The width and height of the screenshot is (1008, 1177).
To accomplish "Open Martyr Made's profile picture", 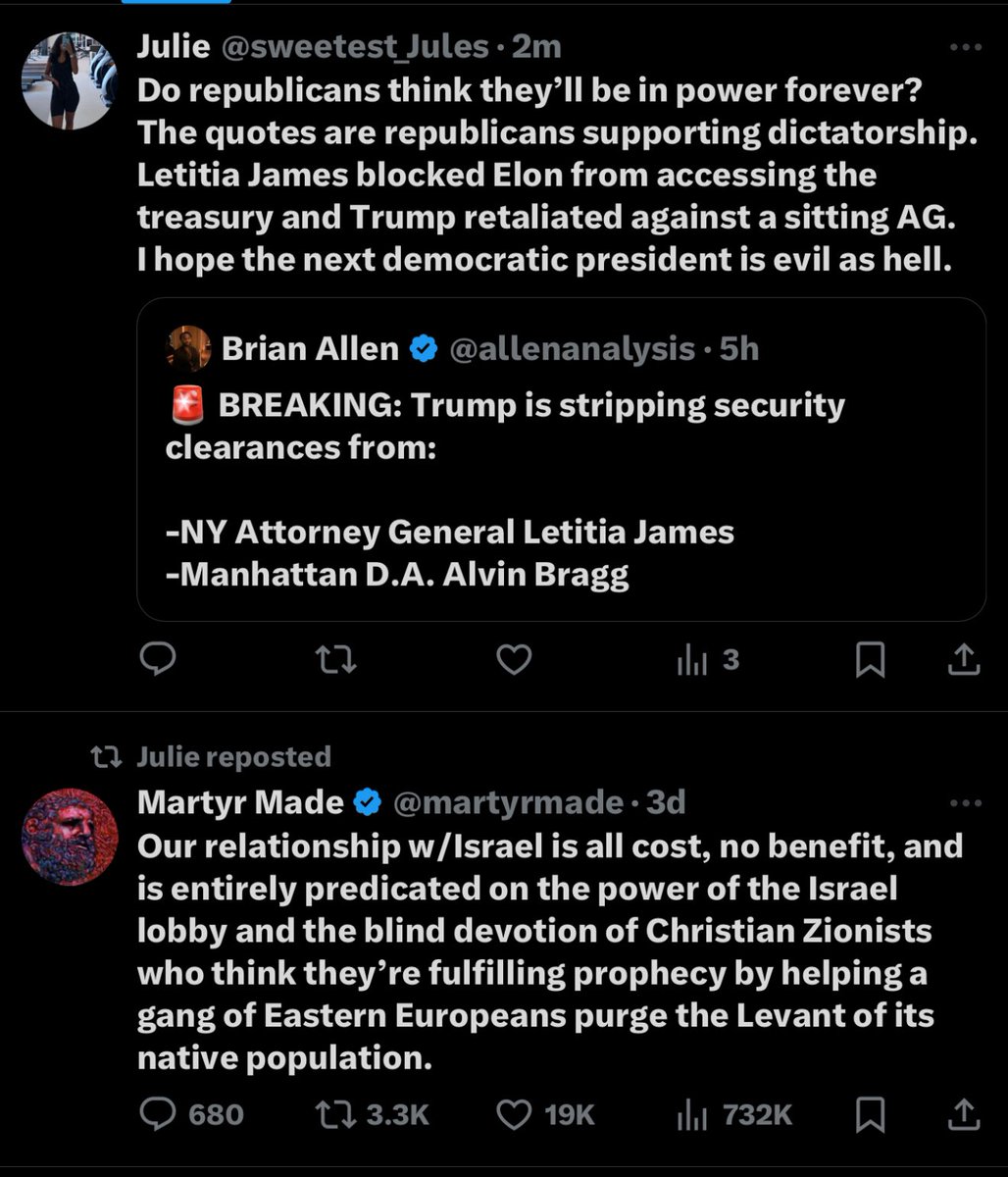I will (70, 836).
